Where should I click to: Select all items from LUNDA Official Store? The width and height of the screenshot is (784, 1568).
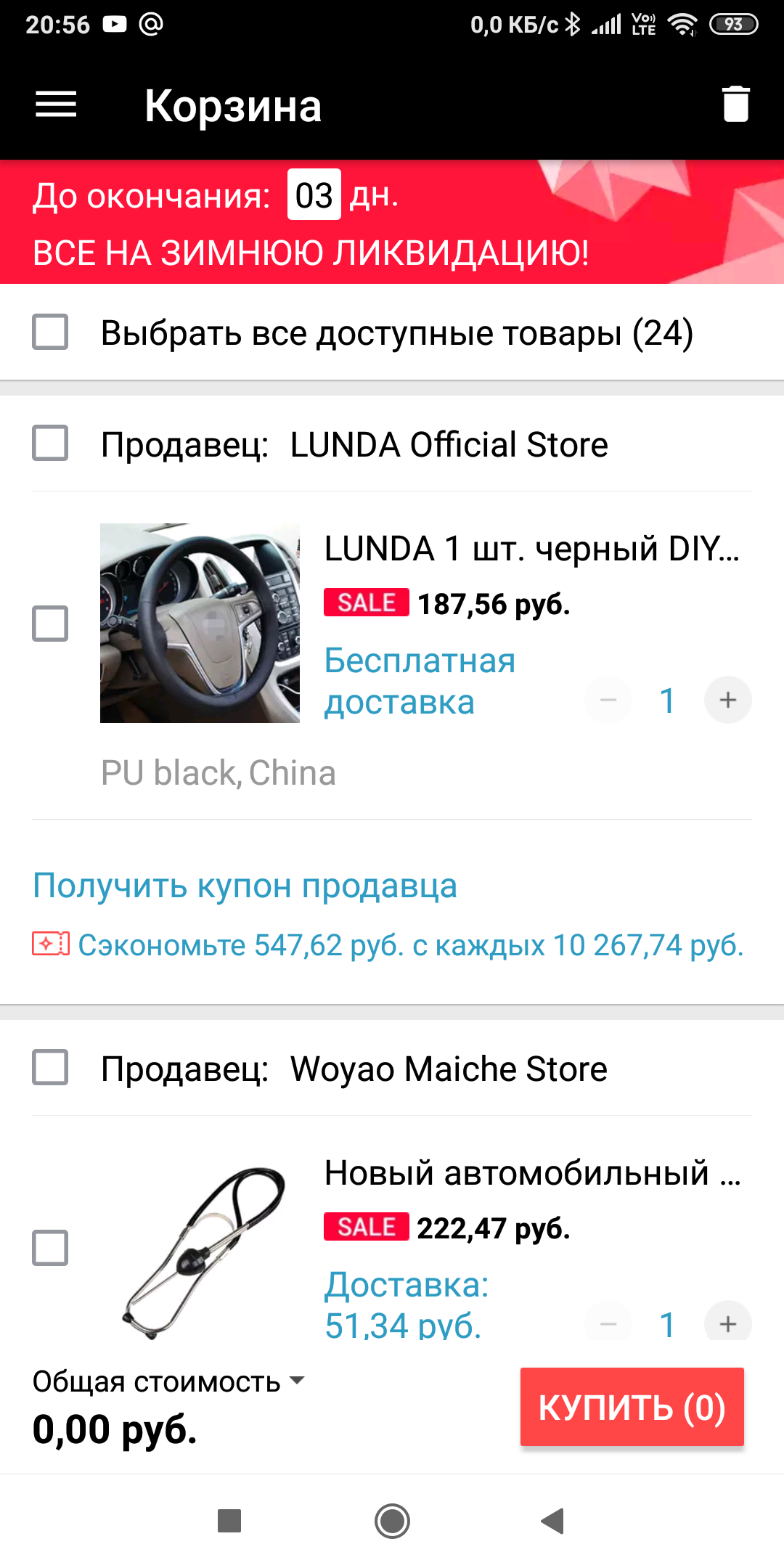click(50, 444)
